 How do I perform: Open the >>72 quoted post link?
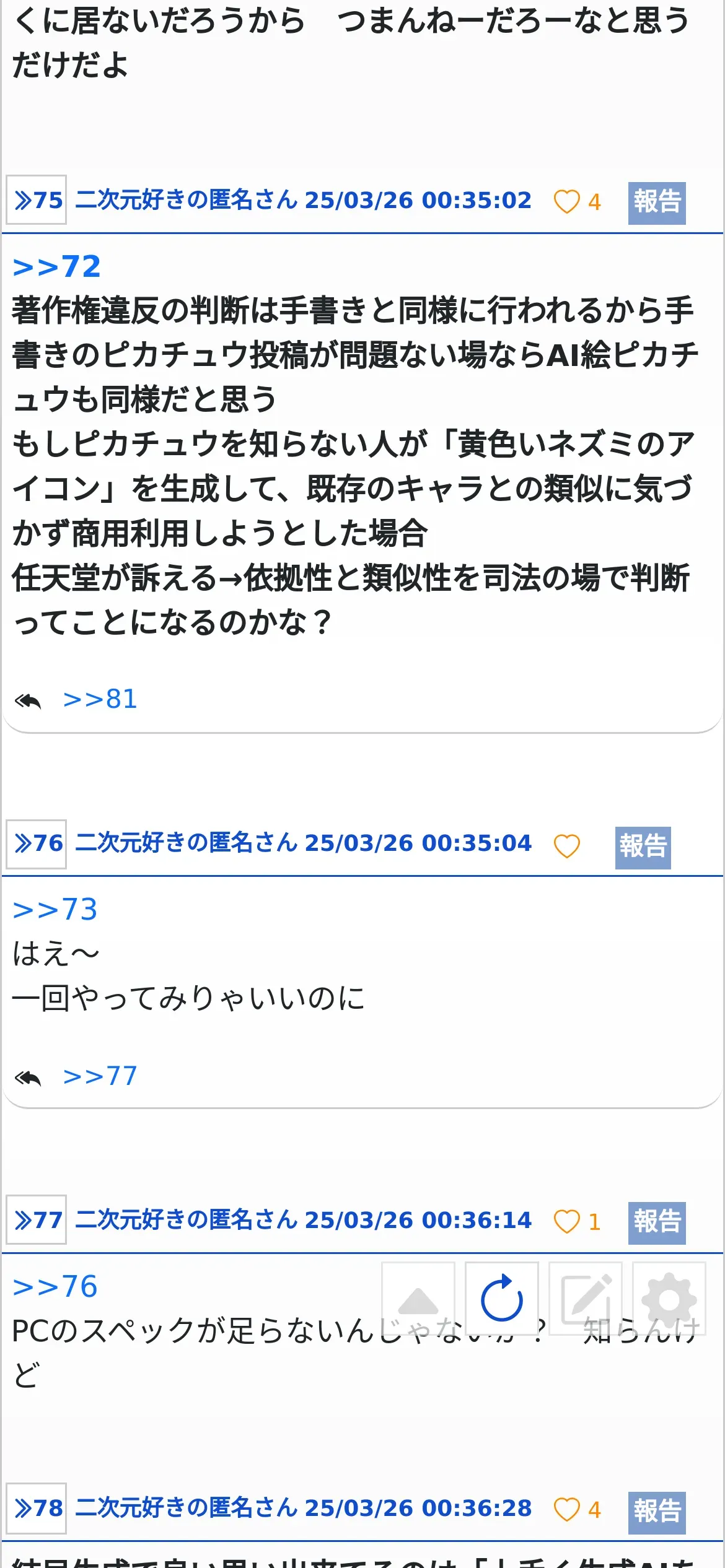(x=56, y=267)
